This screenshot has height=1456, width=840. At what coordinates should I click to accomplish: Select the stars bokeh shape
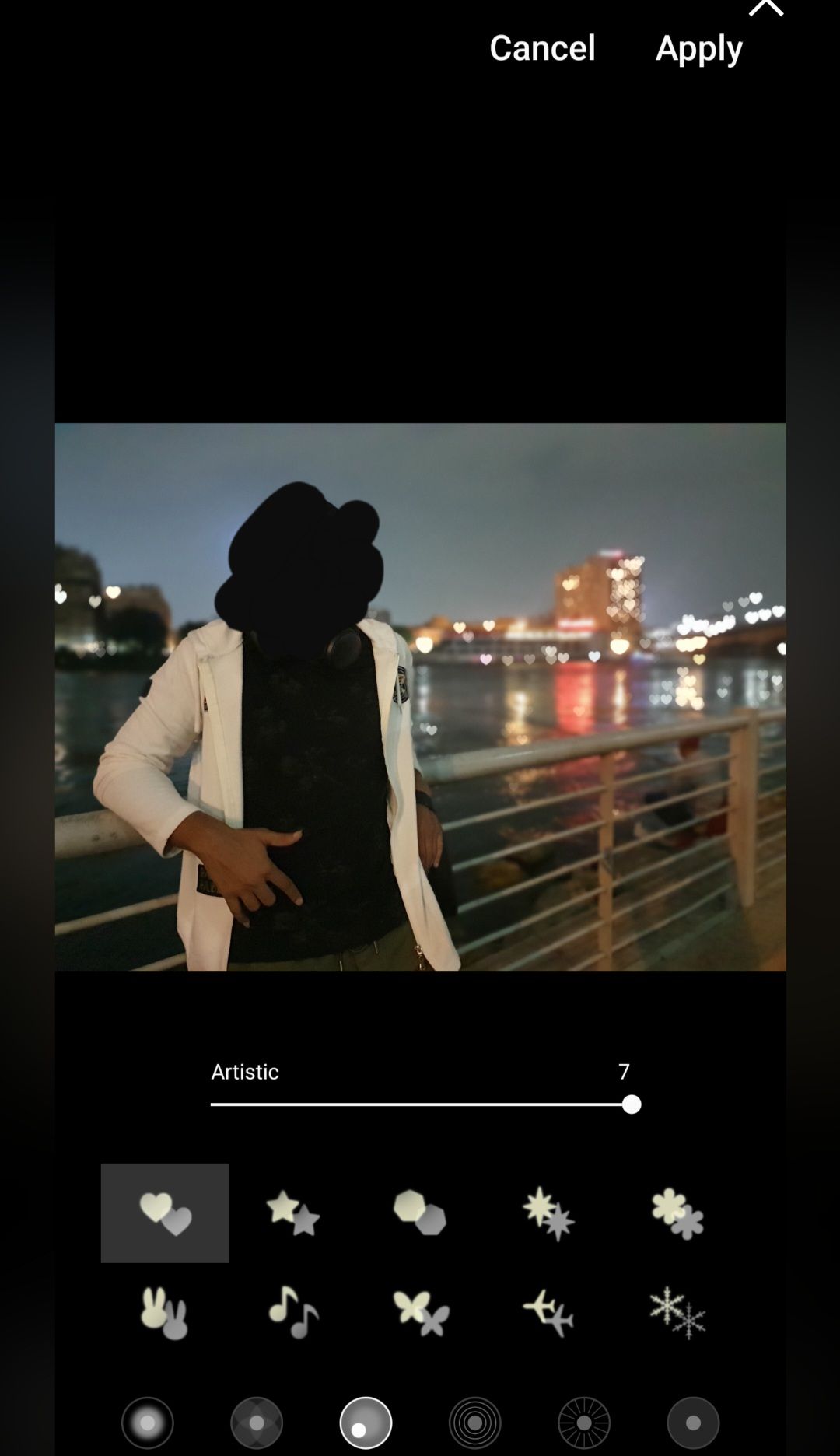(292, 1213)
